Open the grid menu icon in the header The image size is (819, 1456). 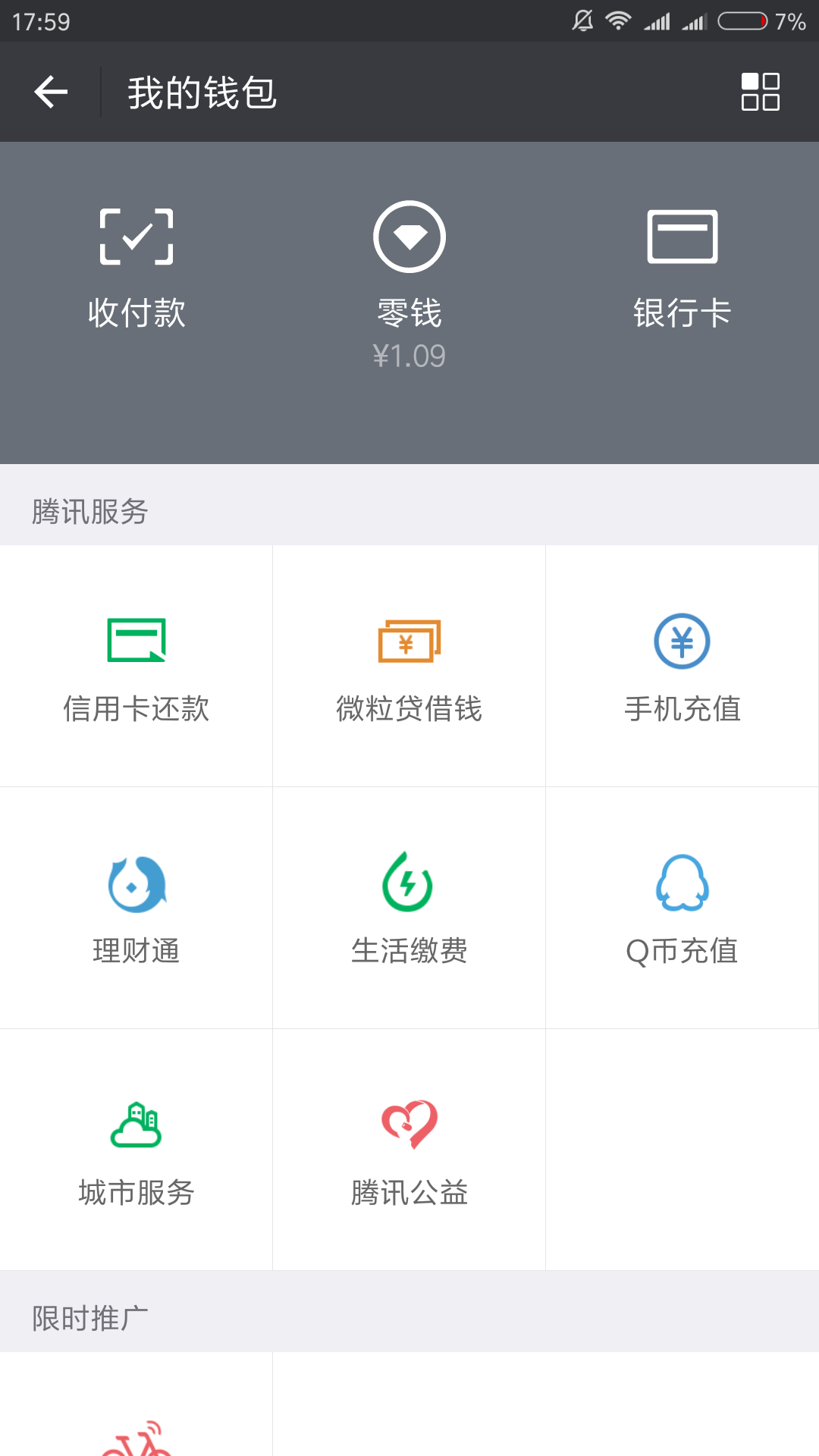[x=760, y=92]
